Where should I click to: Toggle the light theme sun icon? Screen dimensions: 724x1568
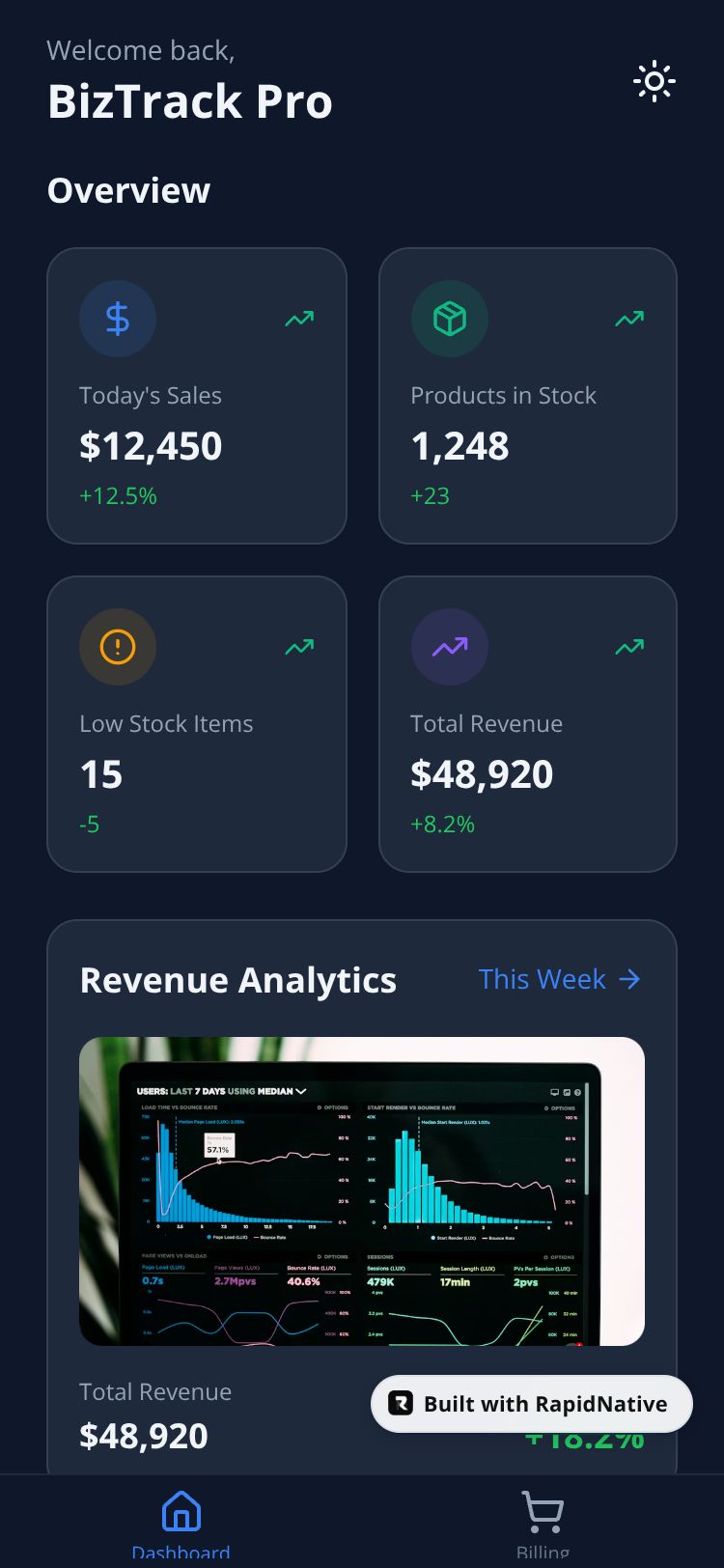click(654, 82)
